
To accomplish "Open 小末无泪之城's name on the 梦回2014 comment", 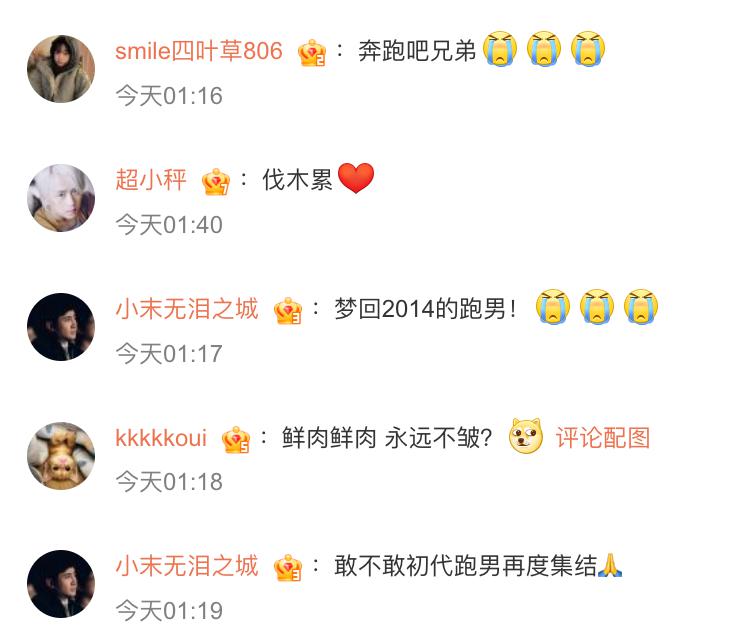I will click(187, 309).
